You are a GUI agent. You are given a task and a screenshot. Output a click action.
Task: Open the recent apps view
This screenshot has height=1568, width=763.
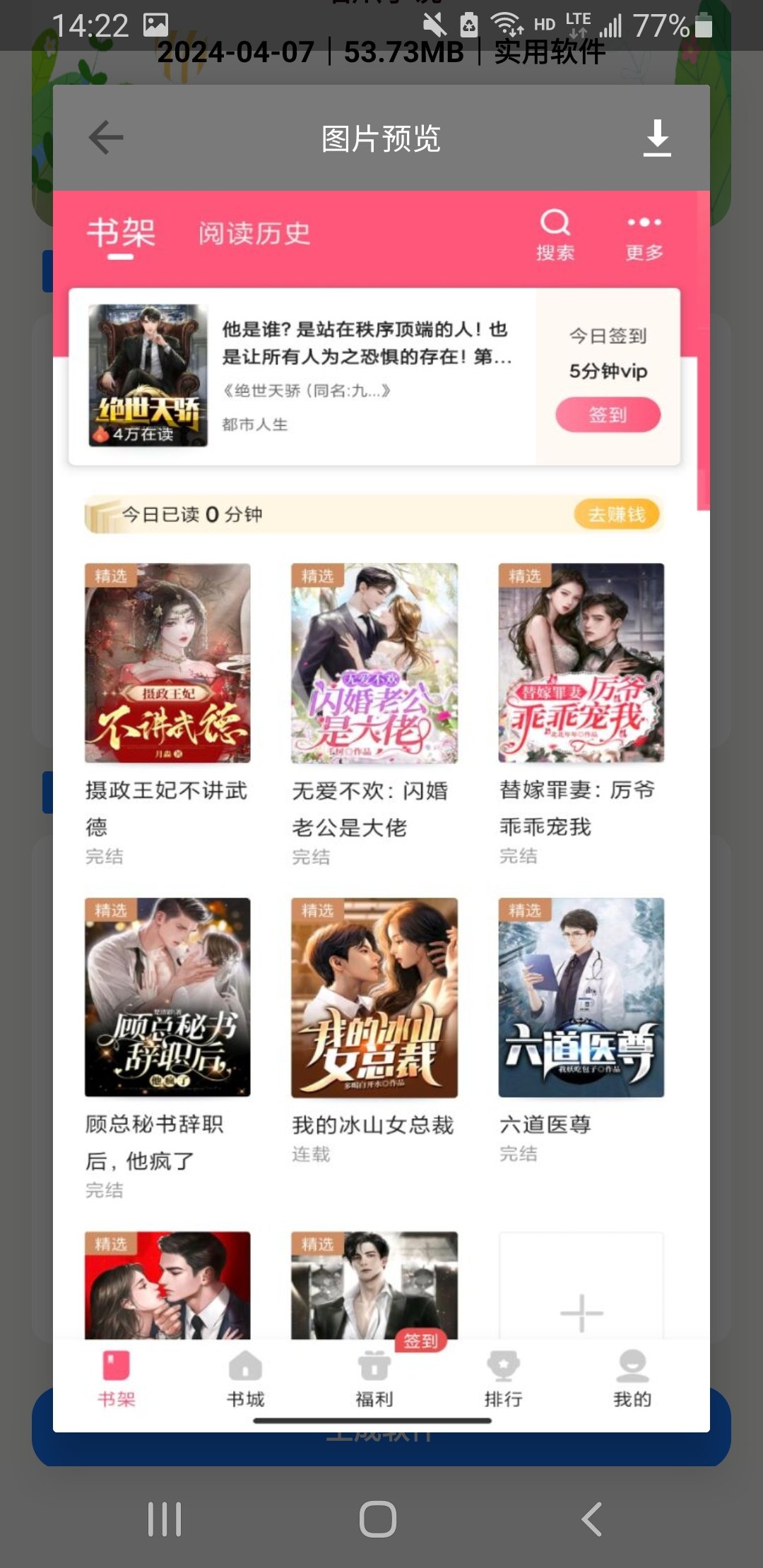point(165,1519)
